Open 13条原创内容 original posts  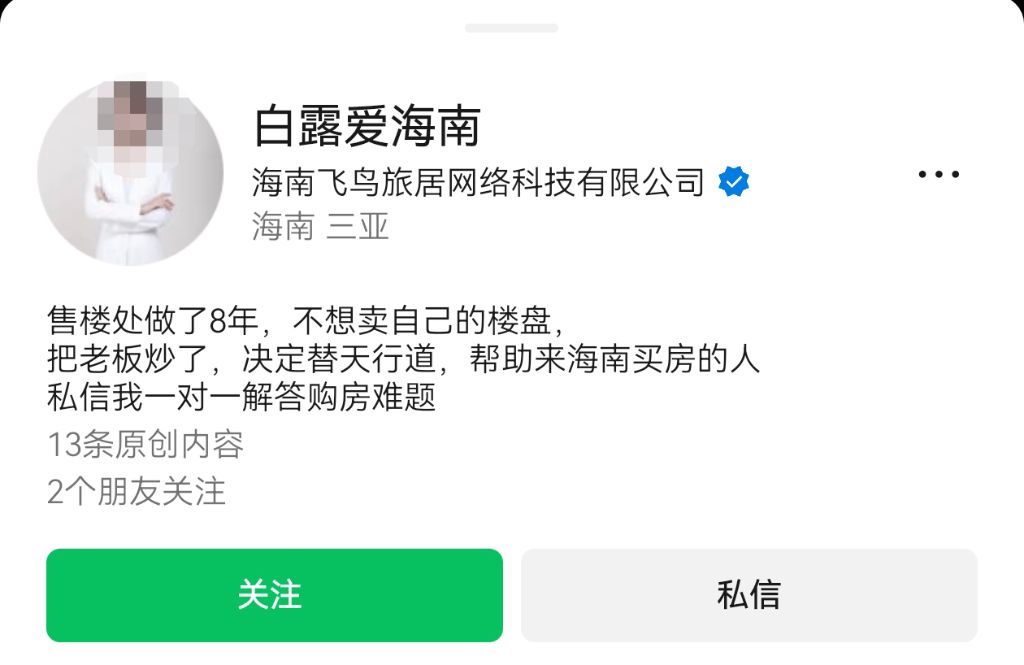point(146,444)
